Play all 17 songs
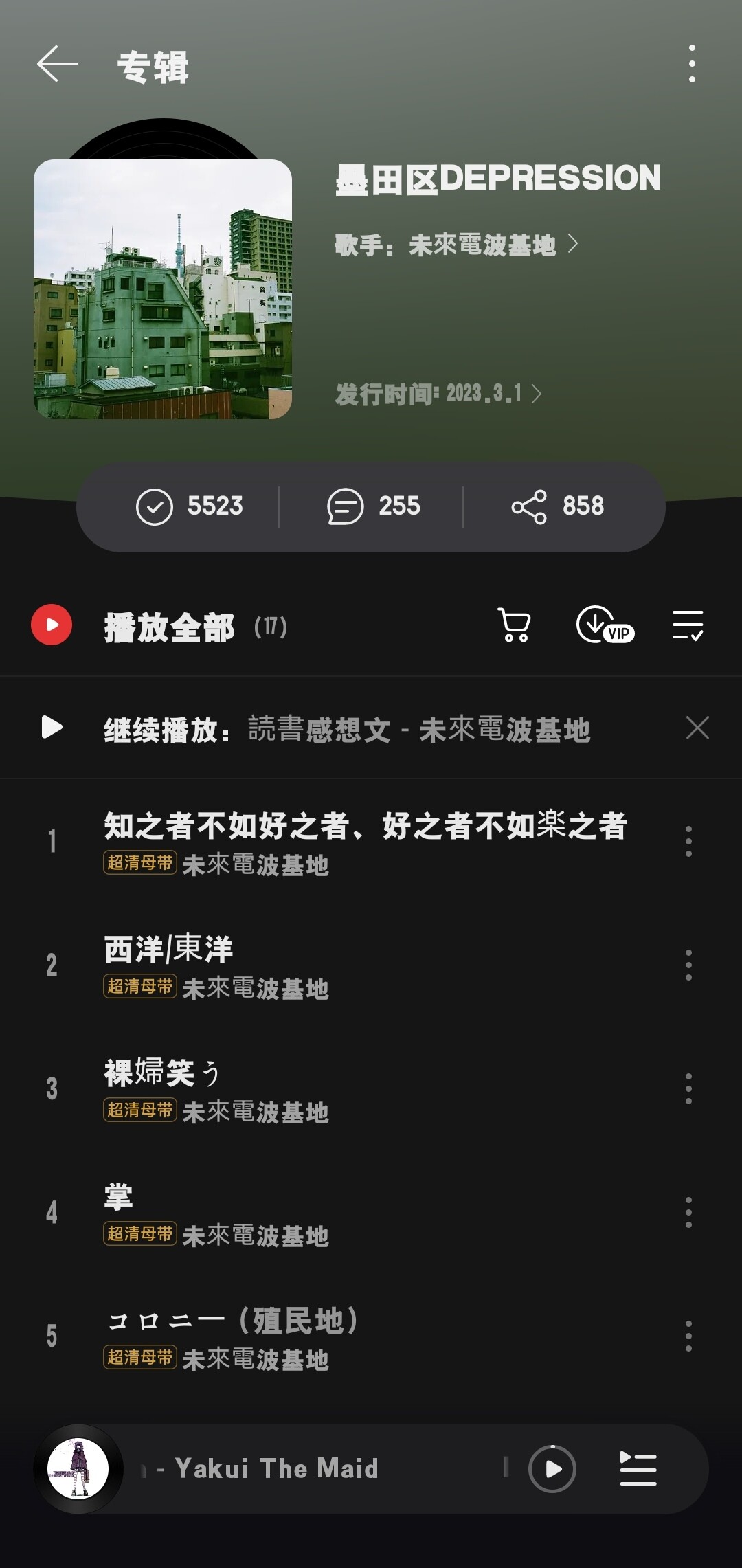 coord(52,625)
